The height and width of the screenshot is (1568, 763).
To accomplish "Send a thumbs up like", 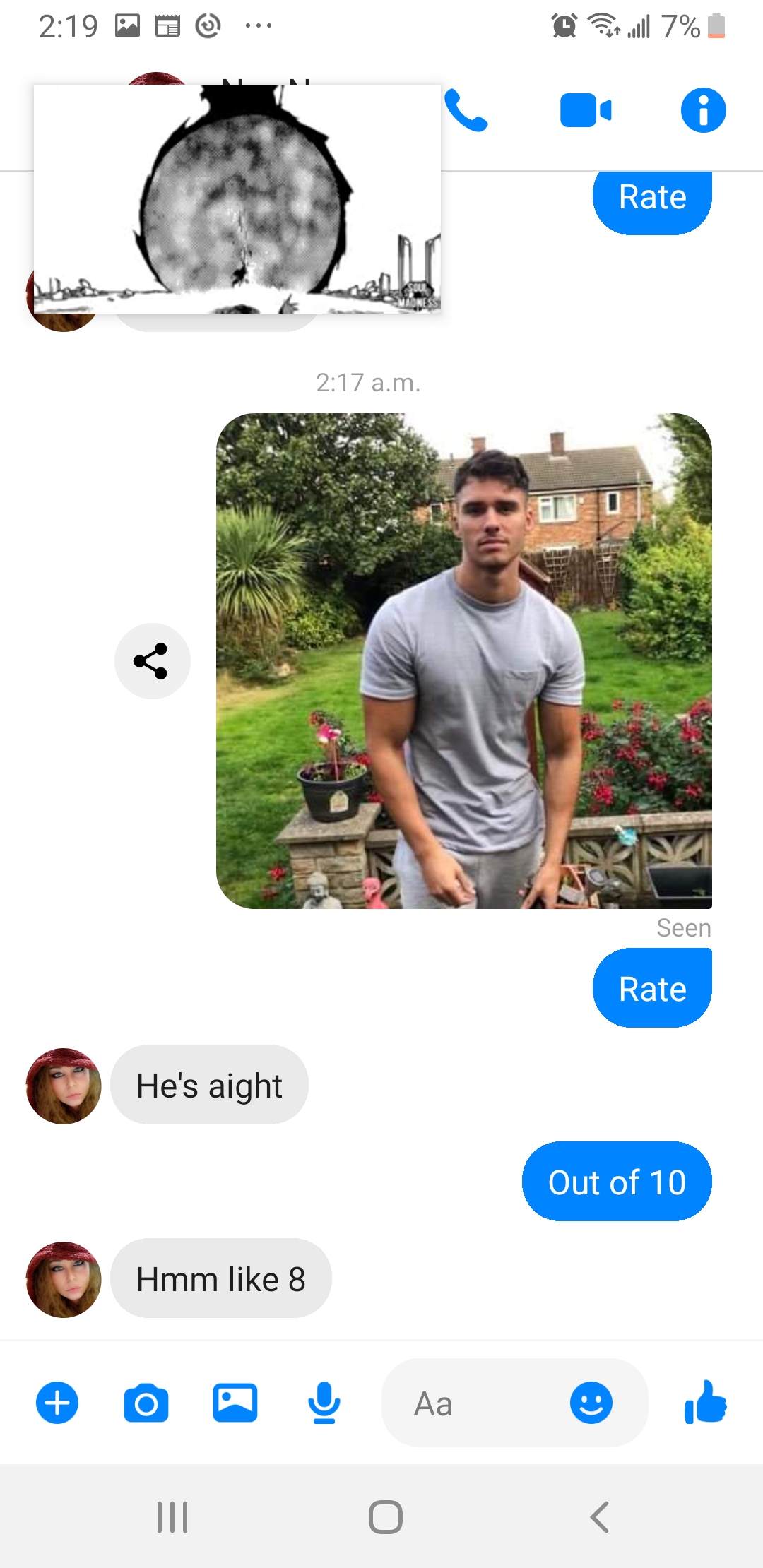I will (705, 1402).
